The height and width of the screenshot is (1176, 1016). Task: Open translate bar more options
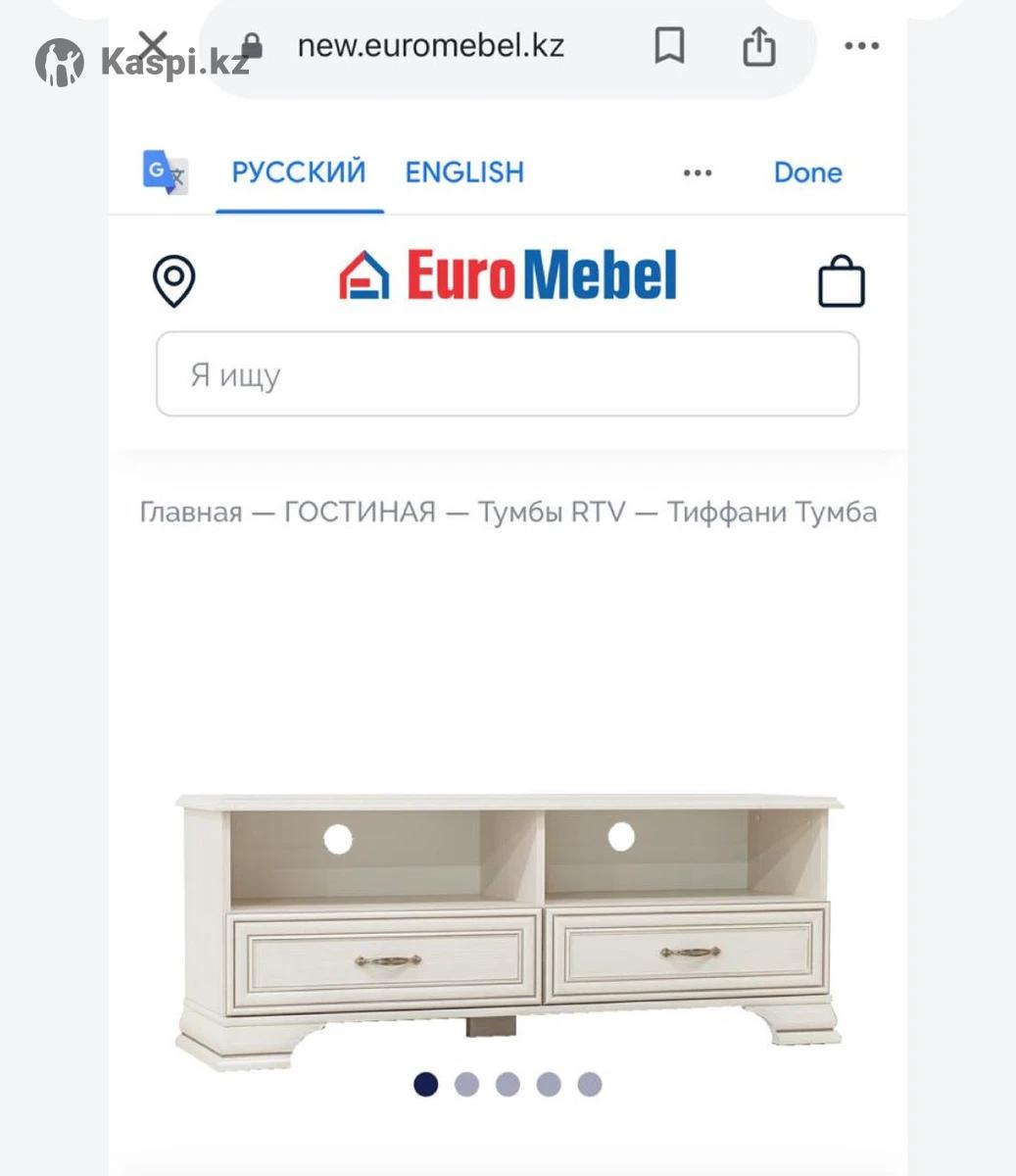[x=697, y=173]
